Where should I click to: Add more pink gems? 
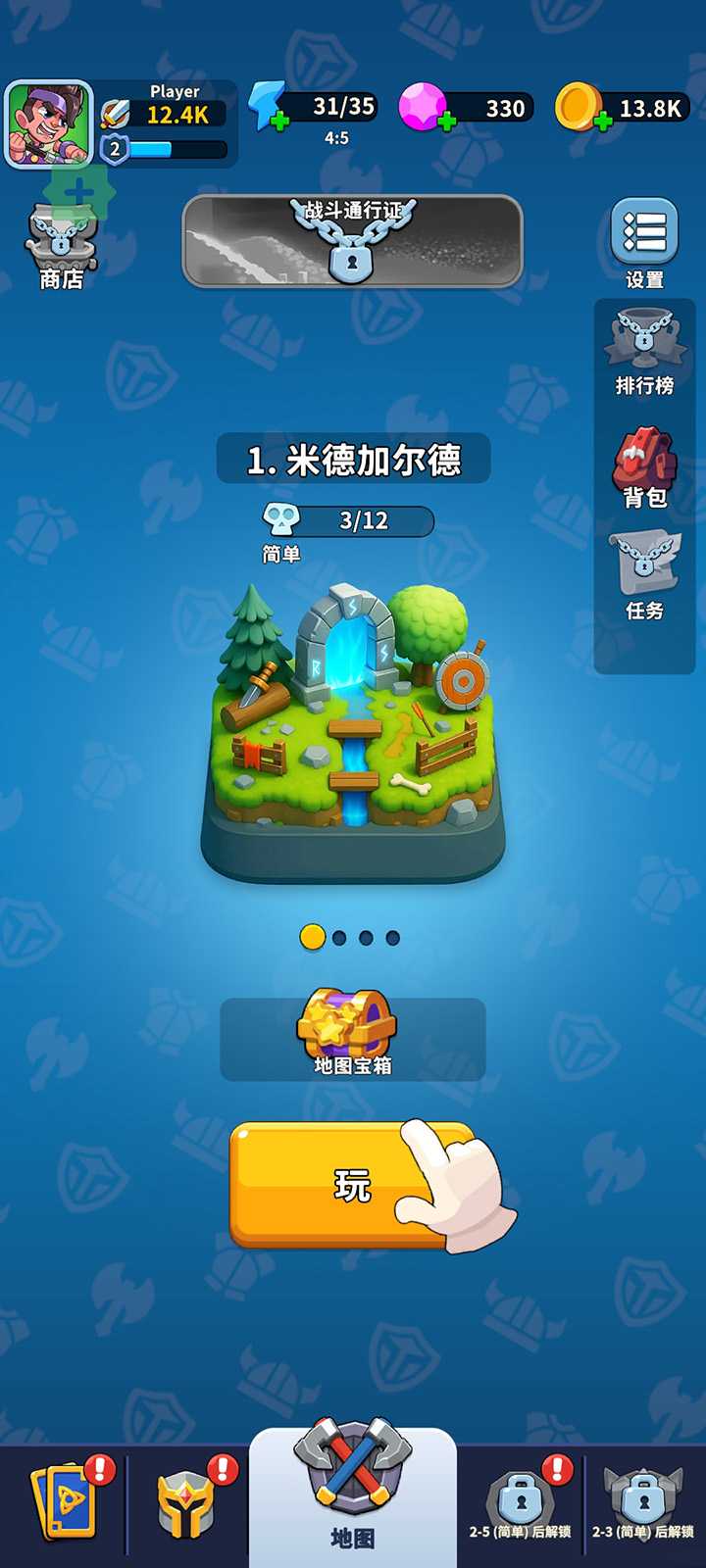(x=446, y=122)
